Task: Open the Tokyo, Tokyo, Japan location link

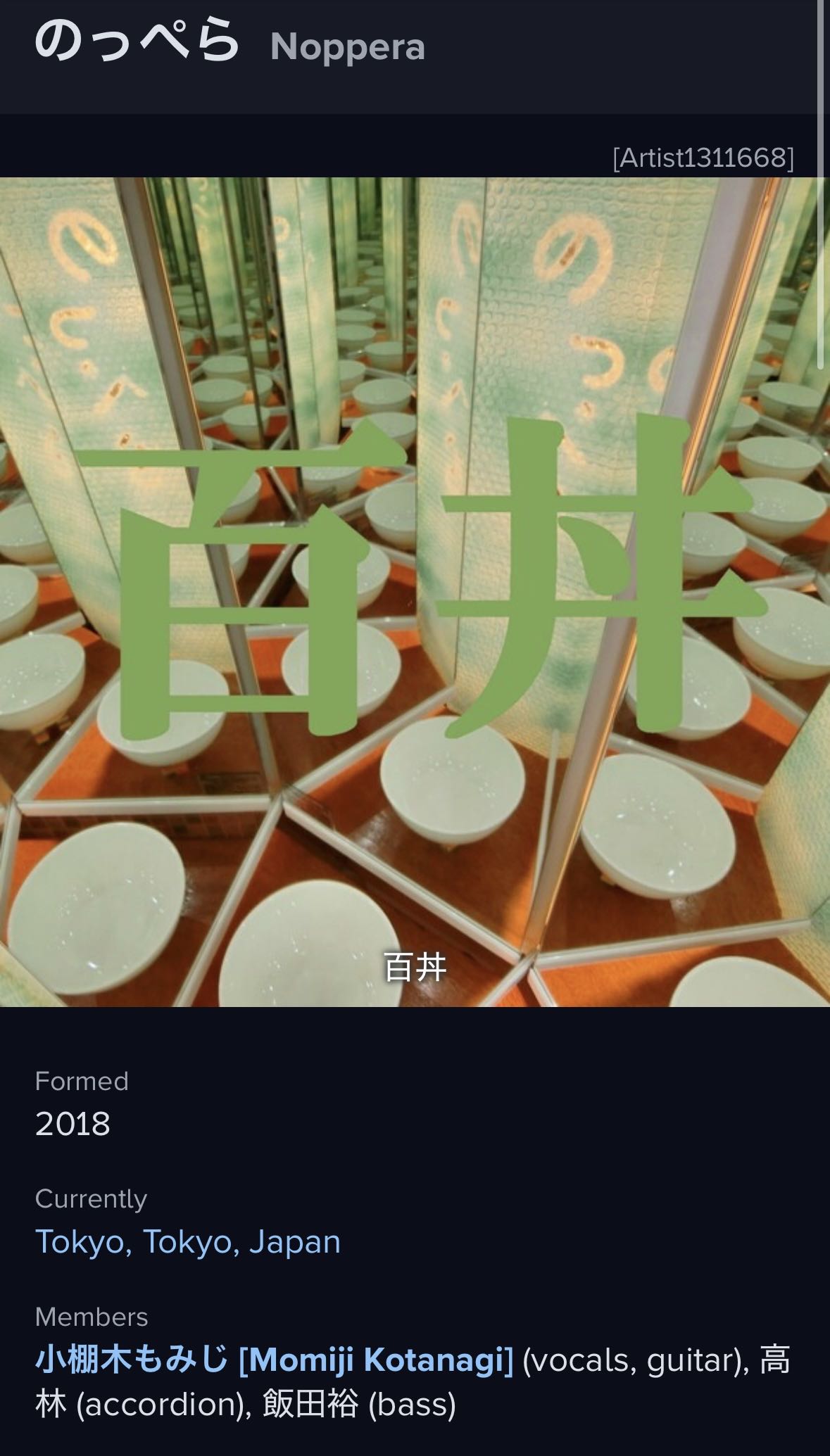Action: (x=188, y=1241)
